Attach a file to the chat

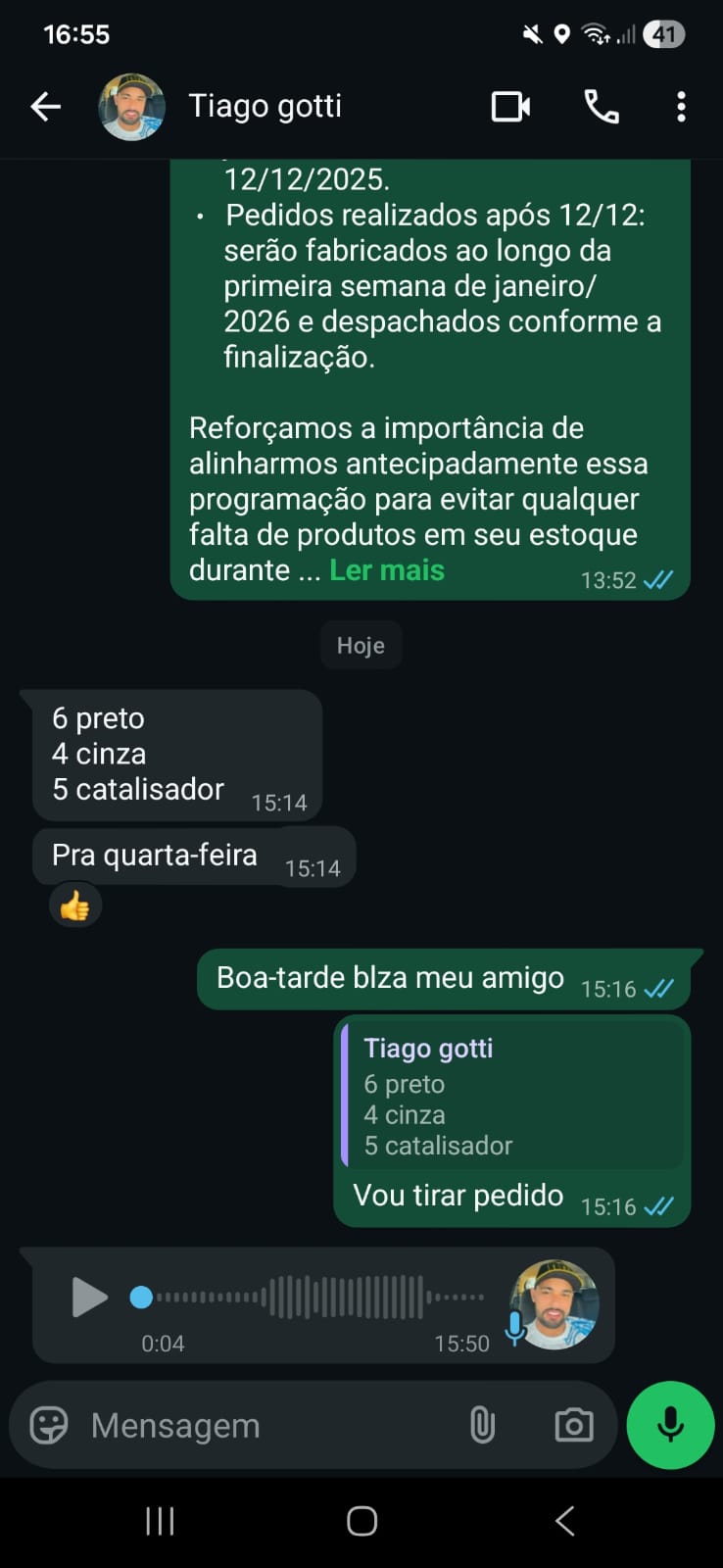tap(482, 1425)
